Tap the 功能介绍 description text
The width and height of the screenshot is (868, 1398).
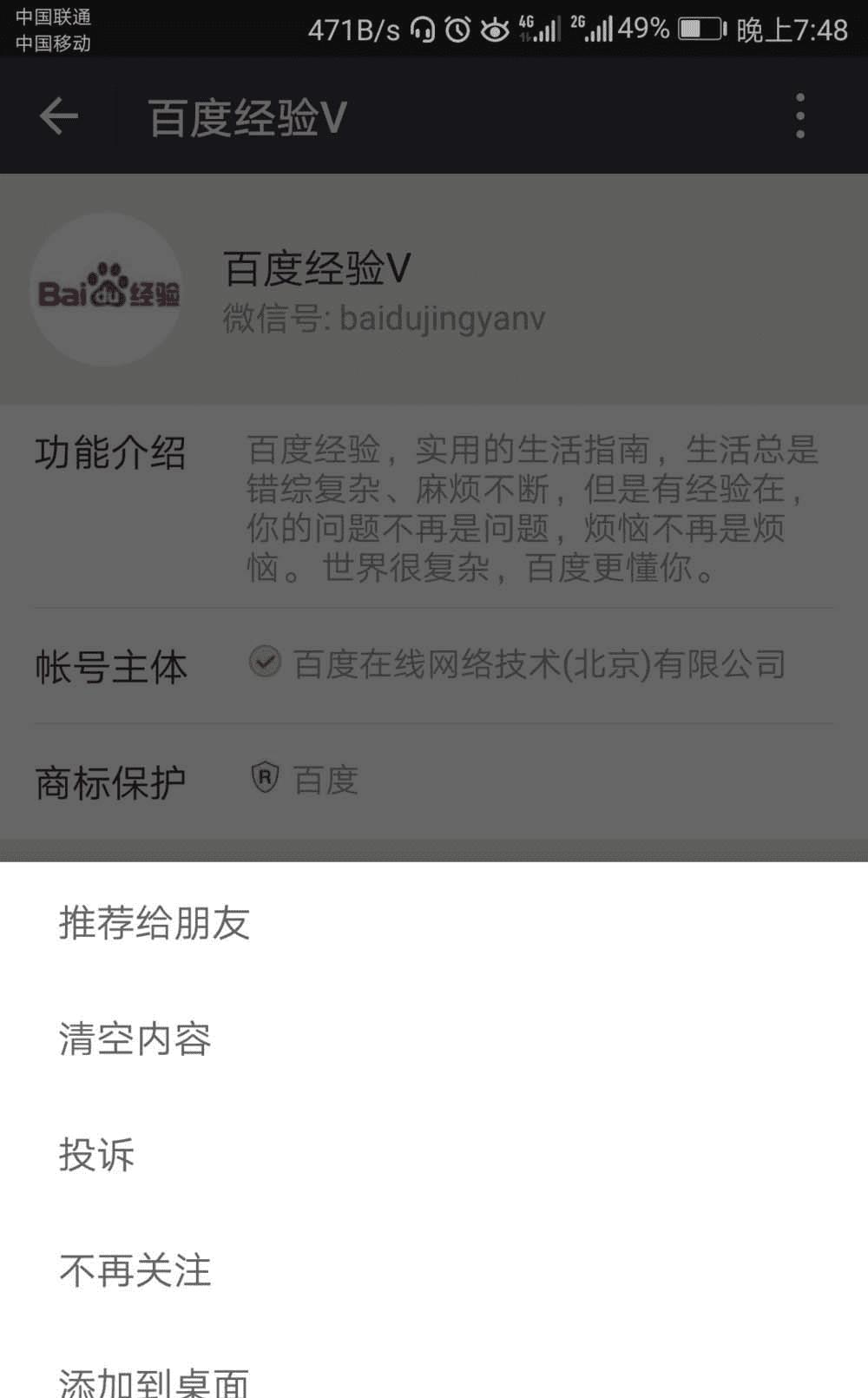(528, 506)
